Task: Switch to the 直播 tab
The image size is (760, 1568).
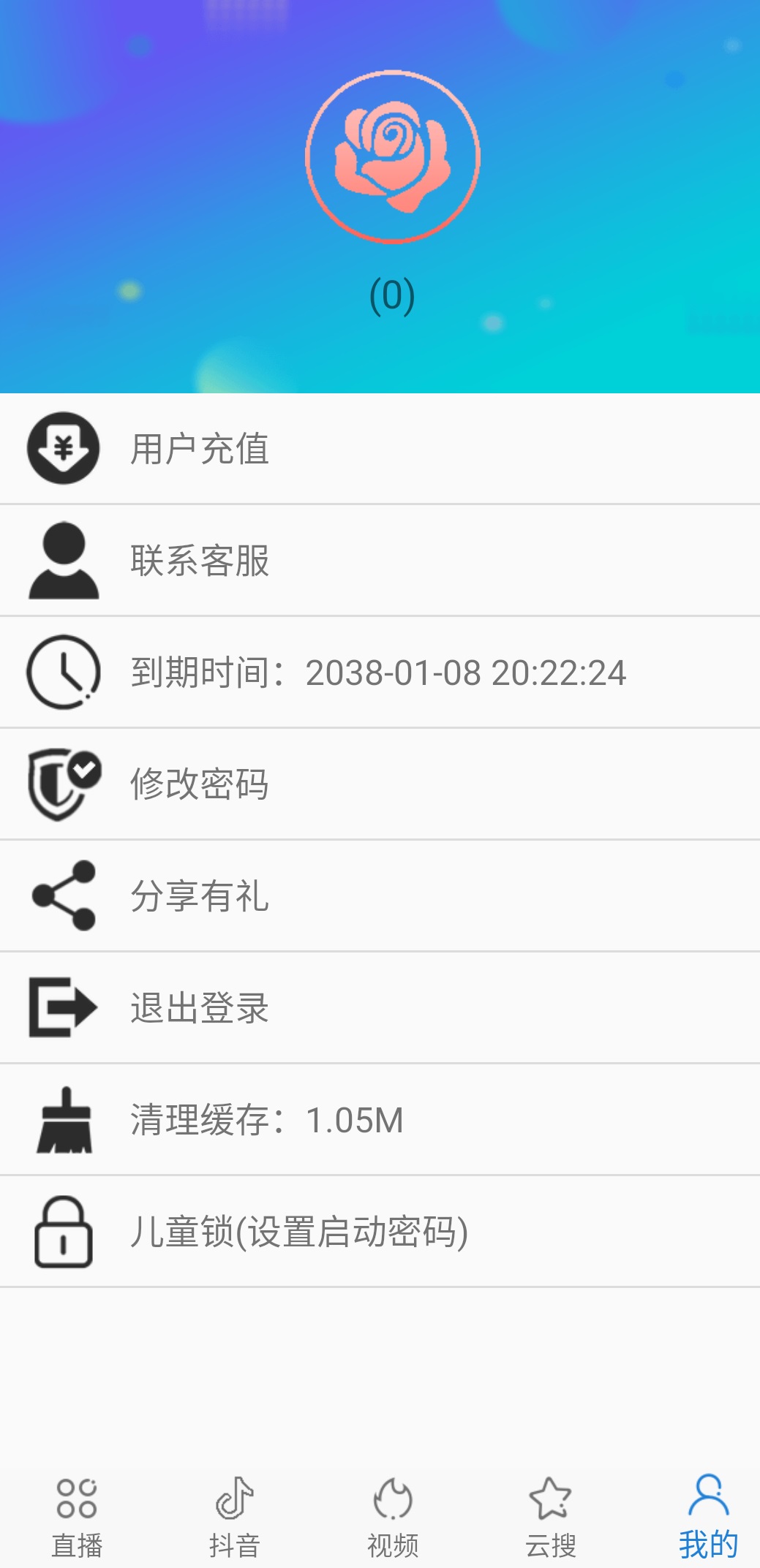Action: pos(77,1517)
